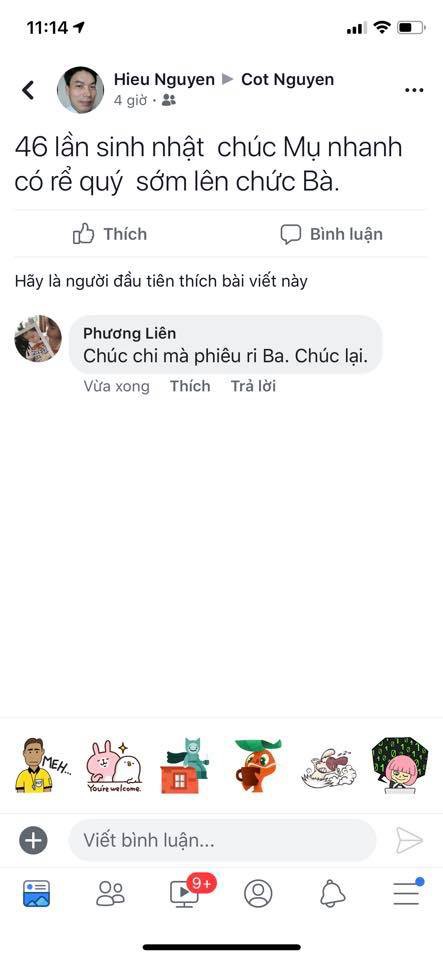Send the pink-haired girl sticker
This screenshot has width=443, height=960.
coord(400,765)
